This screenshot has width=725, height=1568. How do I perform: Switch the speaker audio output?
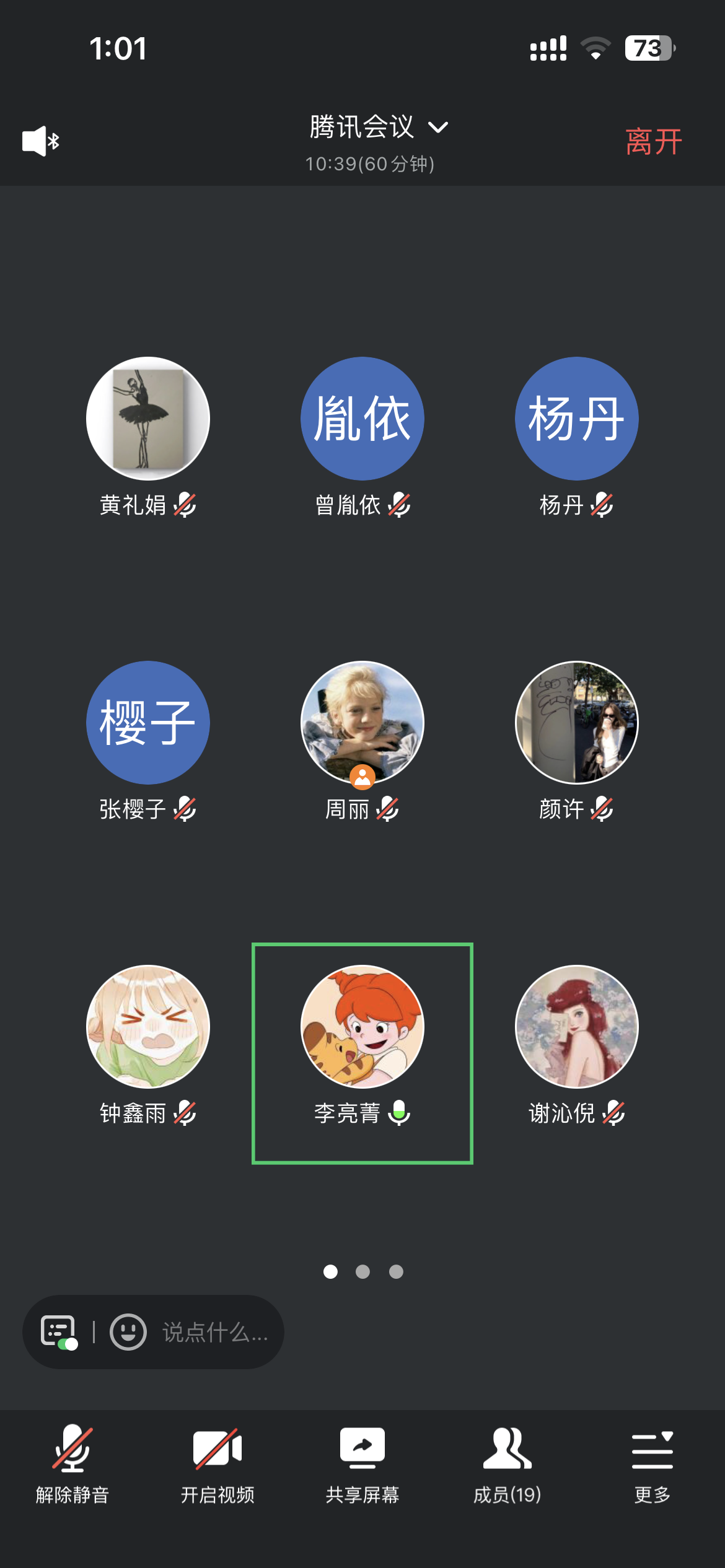(40, 141)
